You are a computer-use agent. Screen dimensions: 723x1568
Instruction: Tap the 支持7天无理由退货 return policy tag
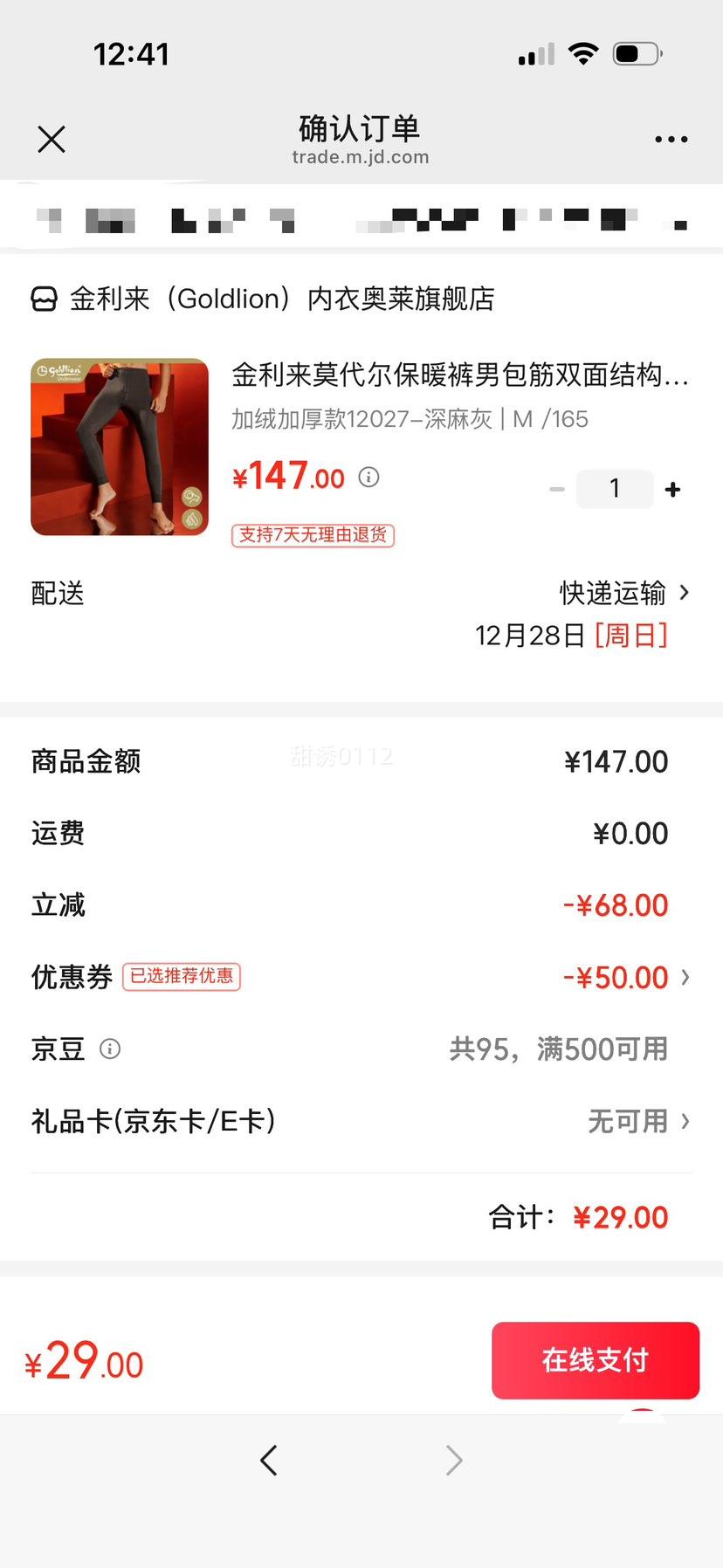click(312, 536)
